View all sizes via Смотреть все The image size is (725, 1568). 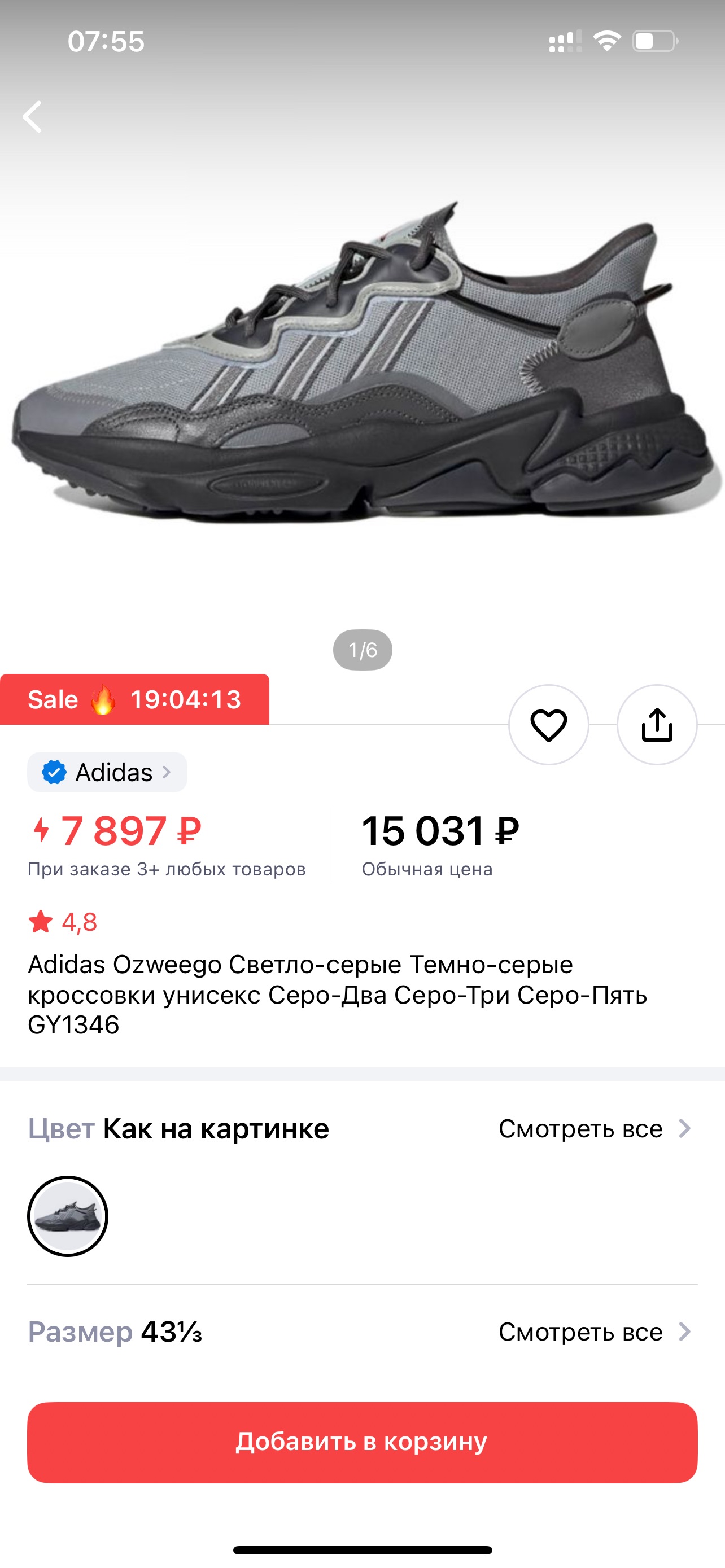click(x=594, y=1332)
